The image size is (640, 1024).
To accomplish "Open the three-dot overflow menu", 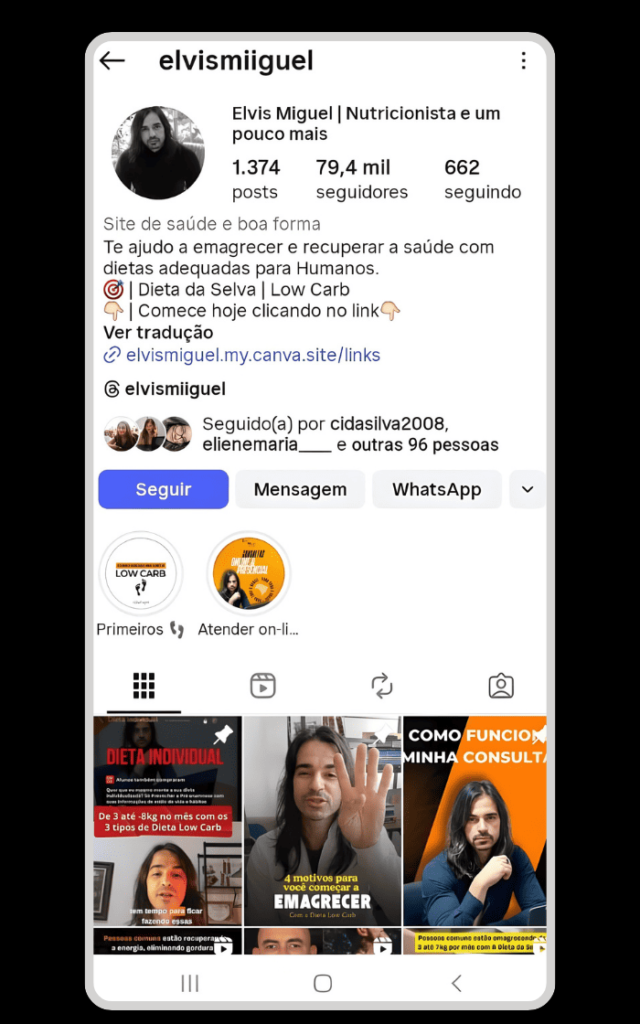I will click(x=523, y=61).
